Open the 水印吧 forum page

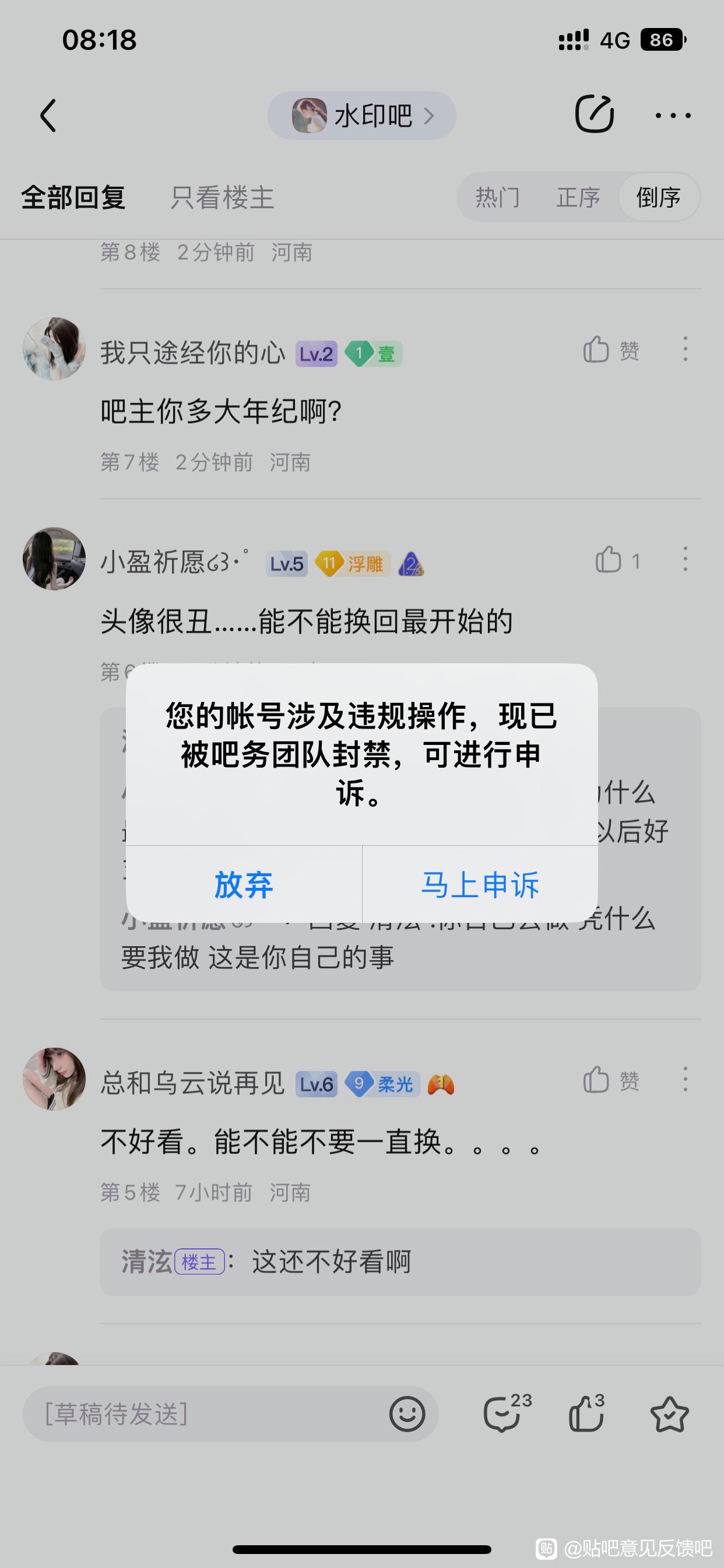362,115
